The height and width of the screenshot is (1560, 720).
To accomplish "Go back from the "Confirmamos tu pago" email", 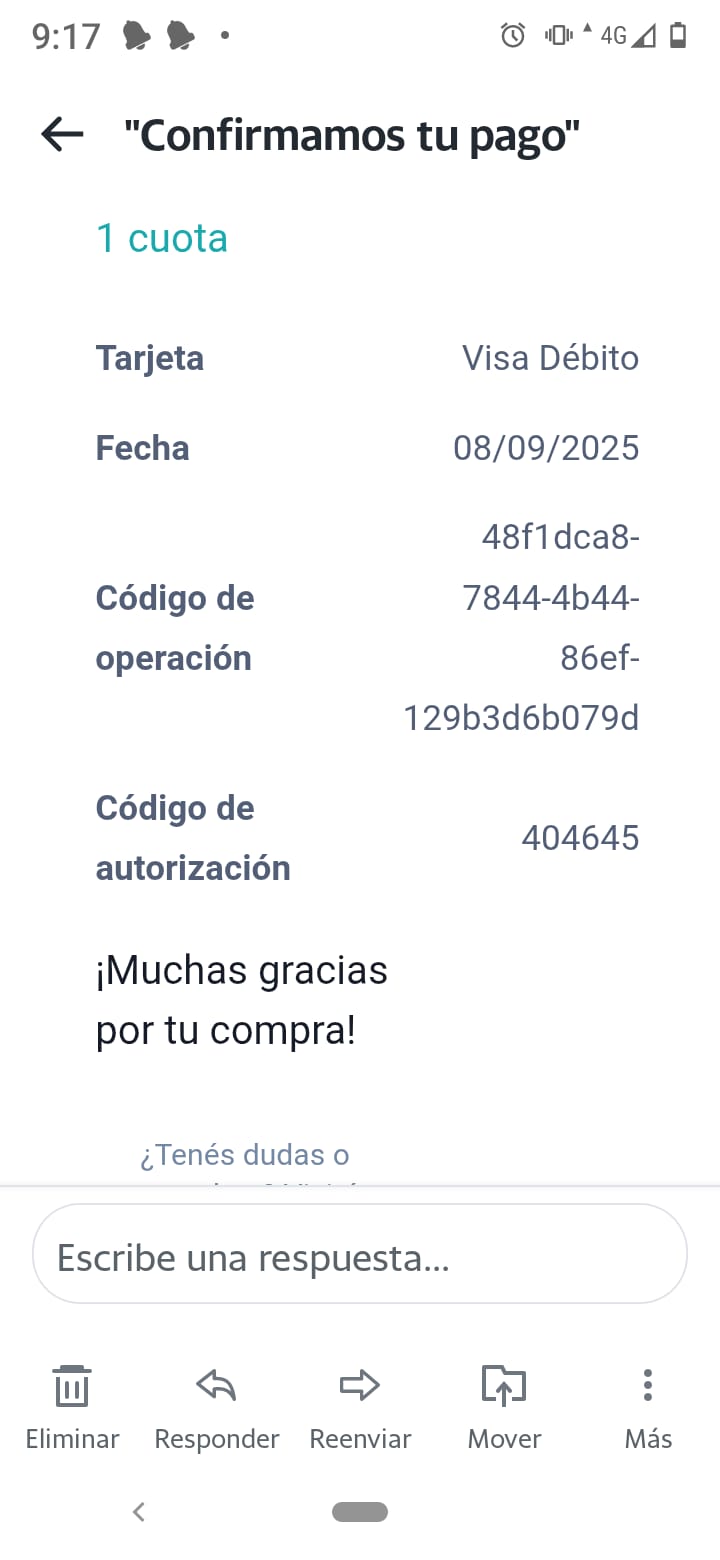I will coord(62,134).
